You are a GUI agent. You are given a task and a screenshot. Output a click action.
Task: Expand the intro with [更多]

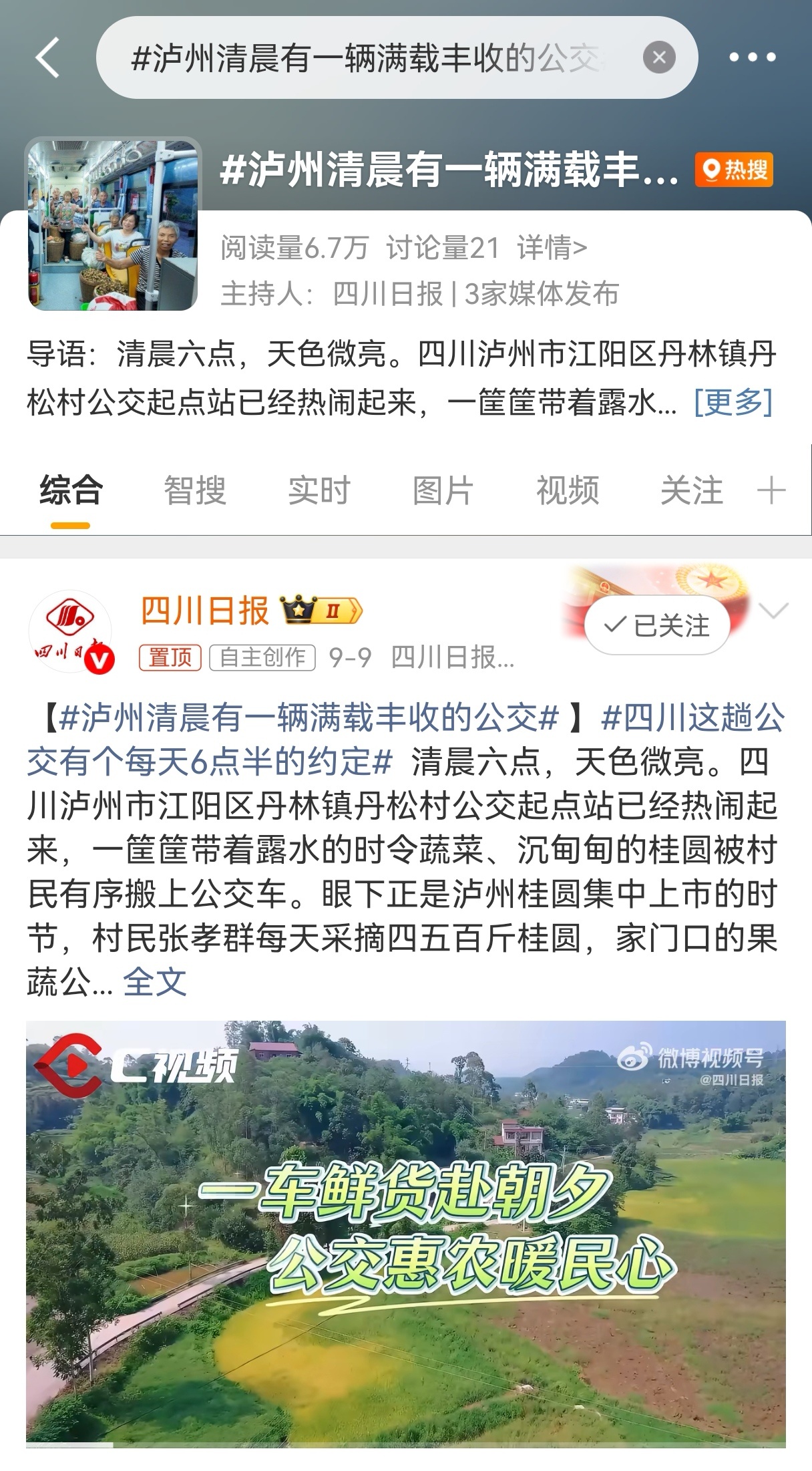(733, 401)
